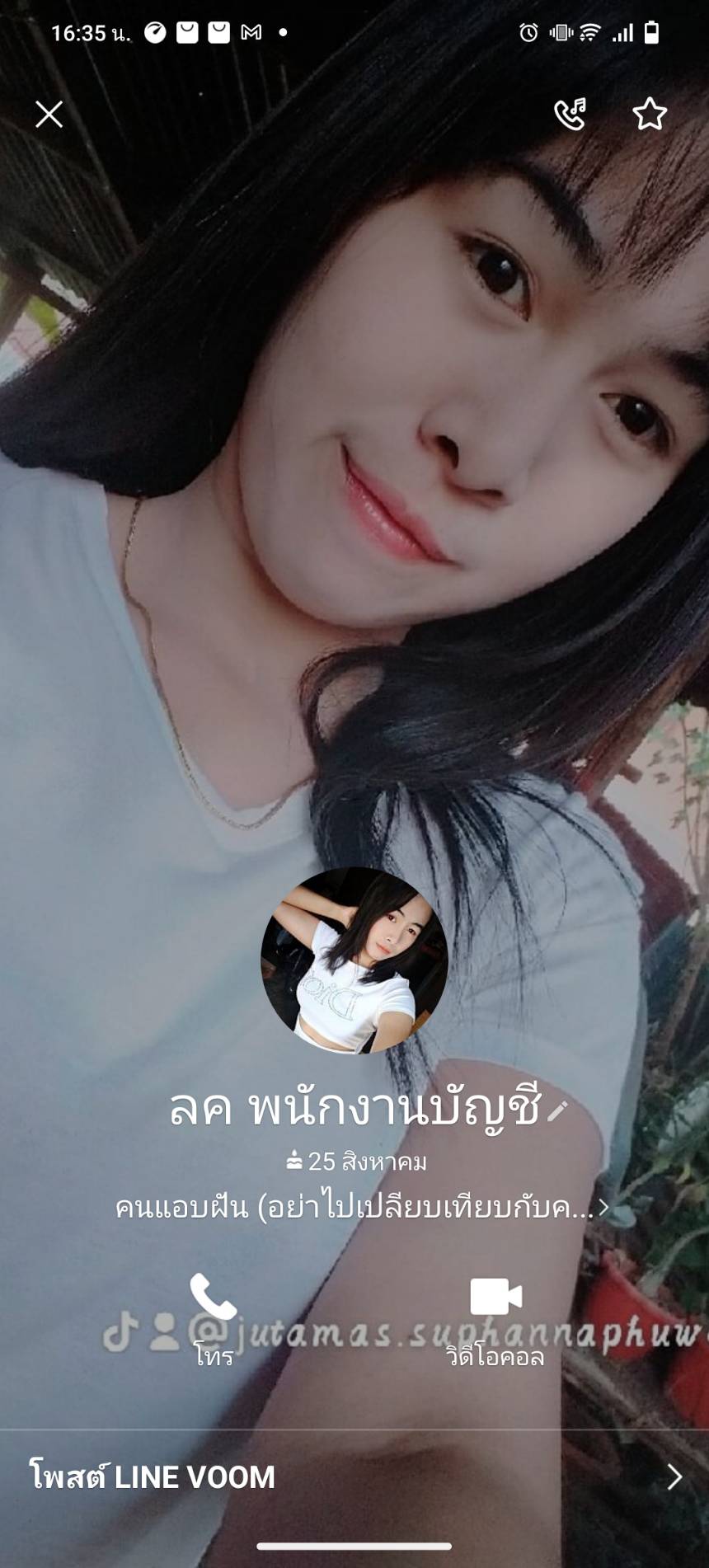Start a video call (วิดีโอคอล)
This screenshot has width=709, height=1568.
[x=495, y=1320]
